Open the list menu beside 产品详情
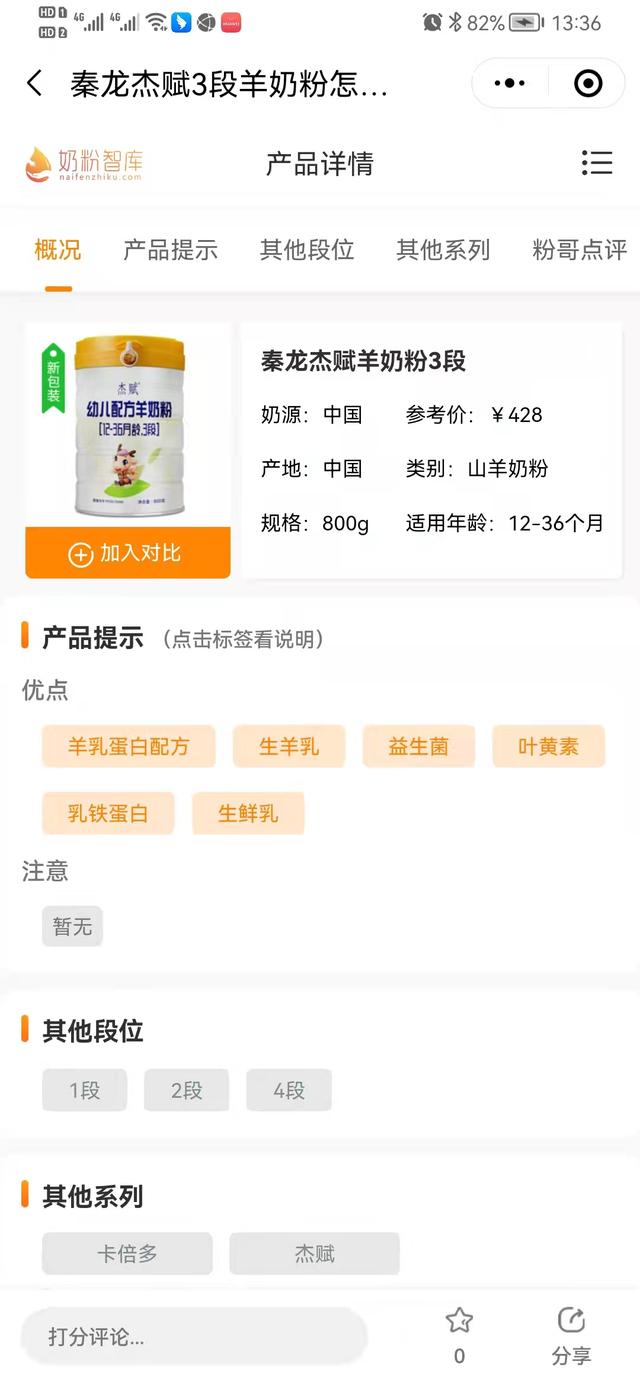This screenshot has height=1387, width=640. coord(596,163)
